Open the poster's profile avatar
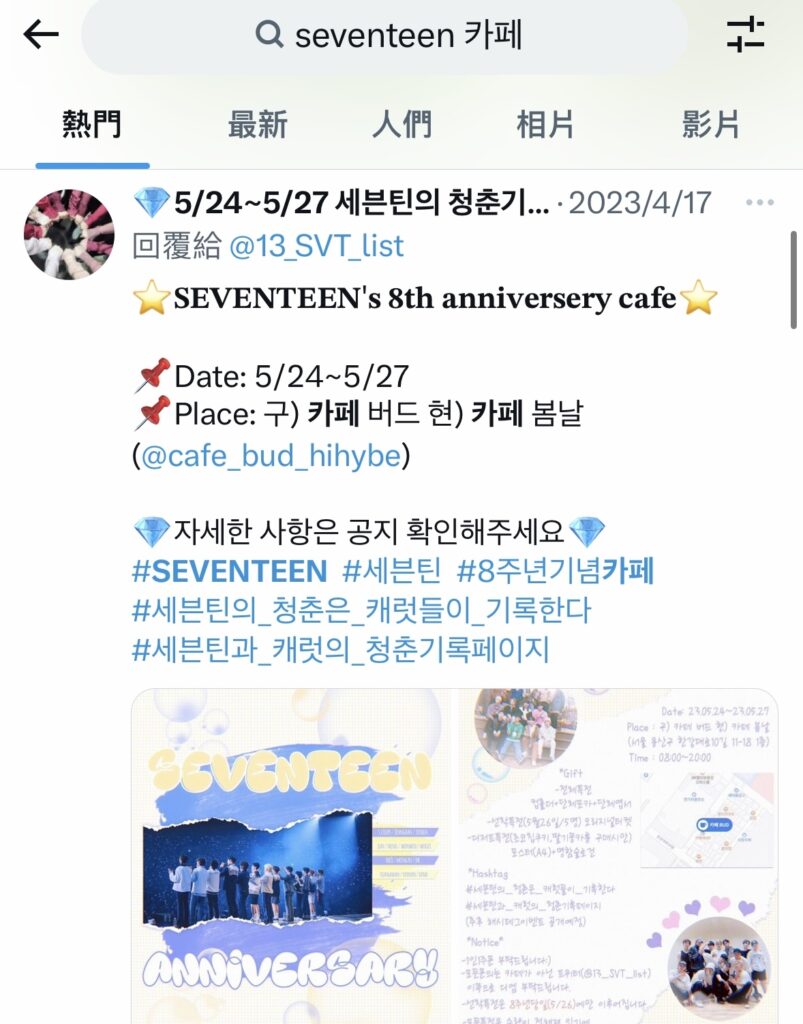 69,234
